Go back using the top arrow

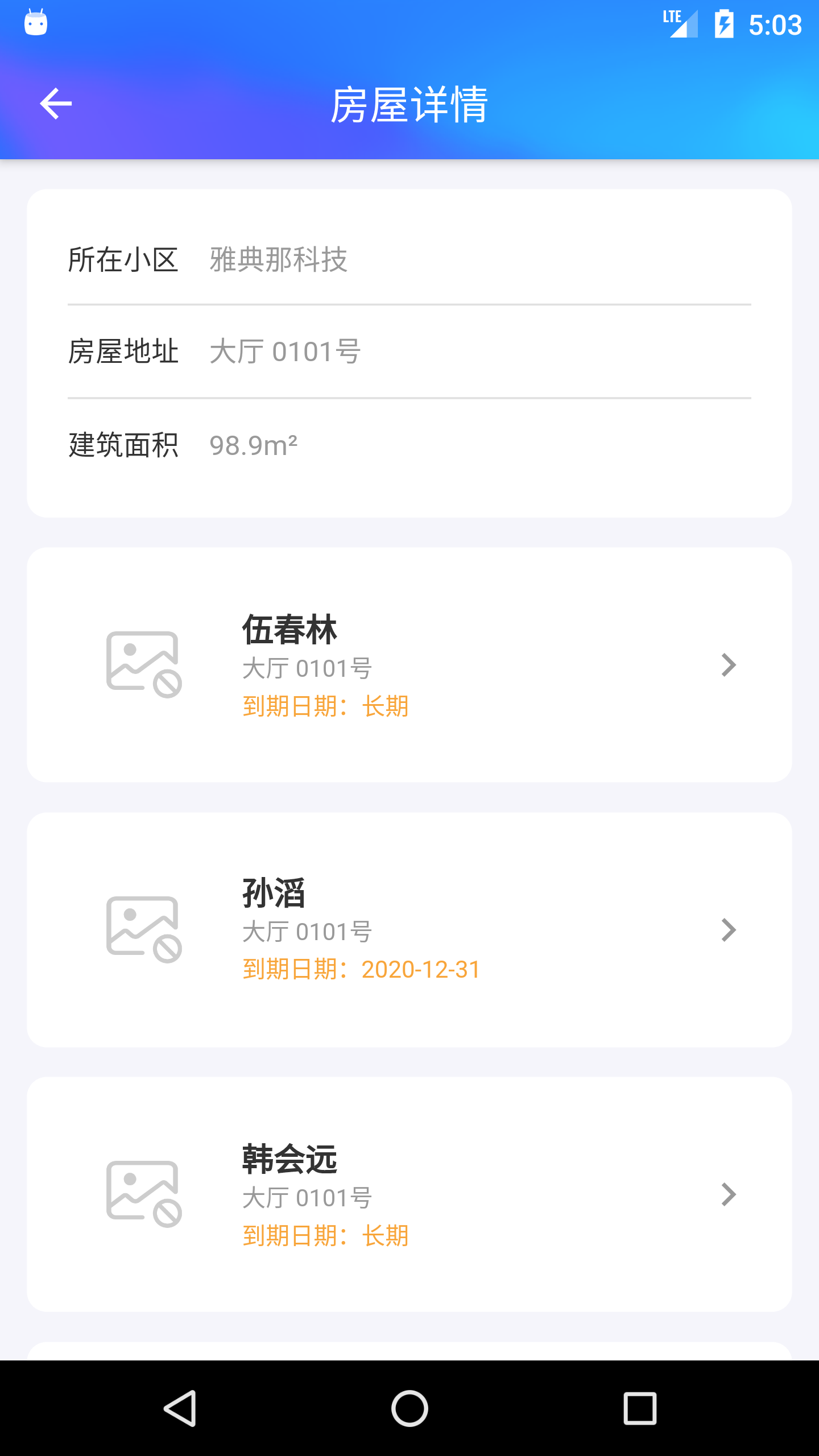coord(56,104)
